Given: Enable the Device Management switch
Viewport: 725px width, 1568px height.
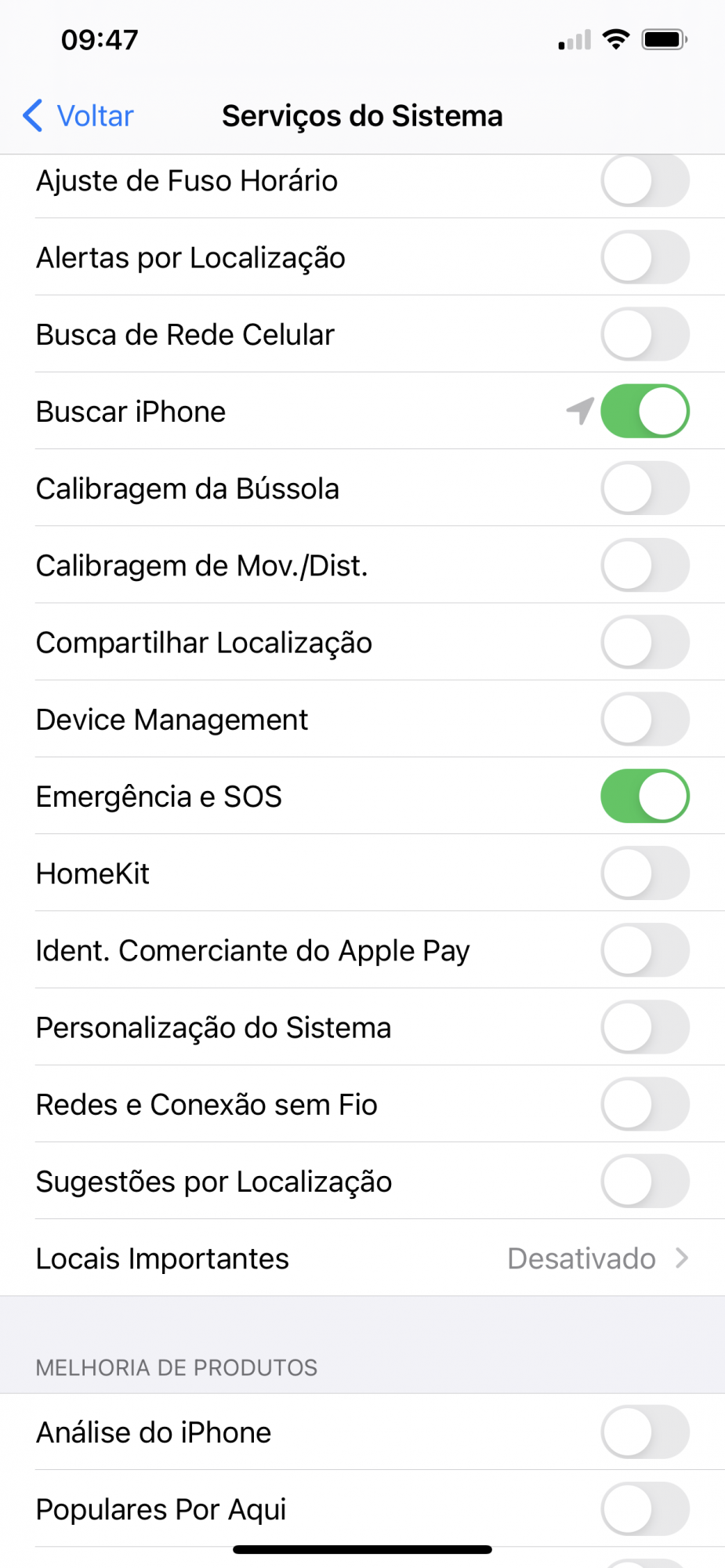Looking at the screenshot, I should click(x=644, y=718).
